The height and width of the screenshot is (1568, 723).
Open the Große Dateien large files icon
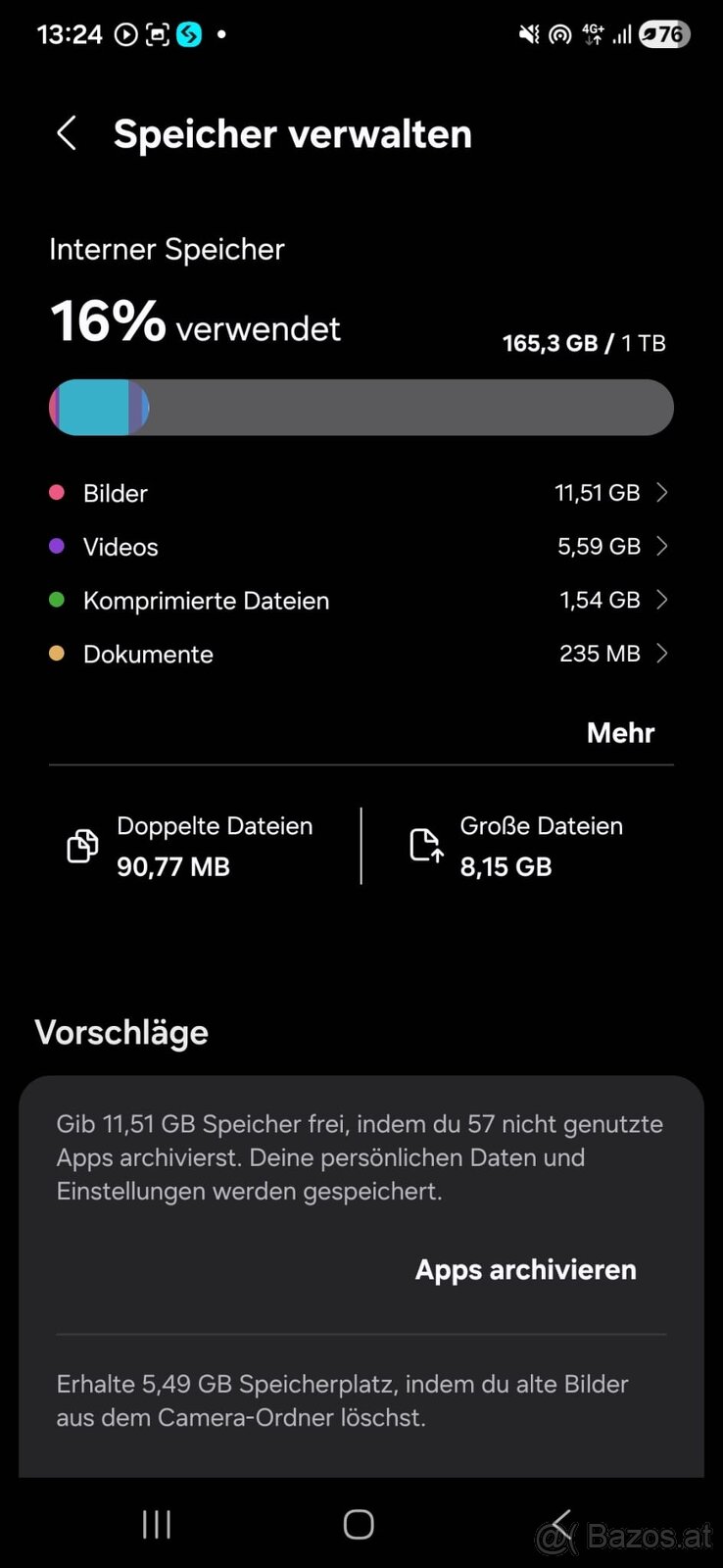[x=425, y=846]
